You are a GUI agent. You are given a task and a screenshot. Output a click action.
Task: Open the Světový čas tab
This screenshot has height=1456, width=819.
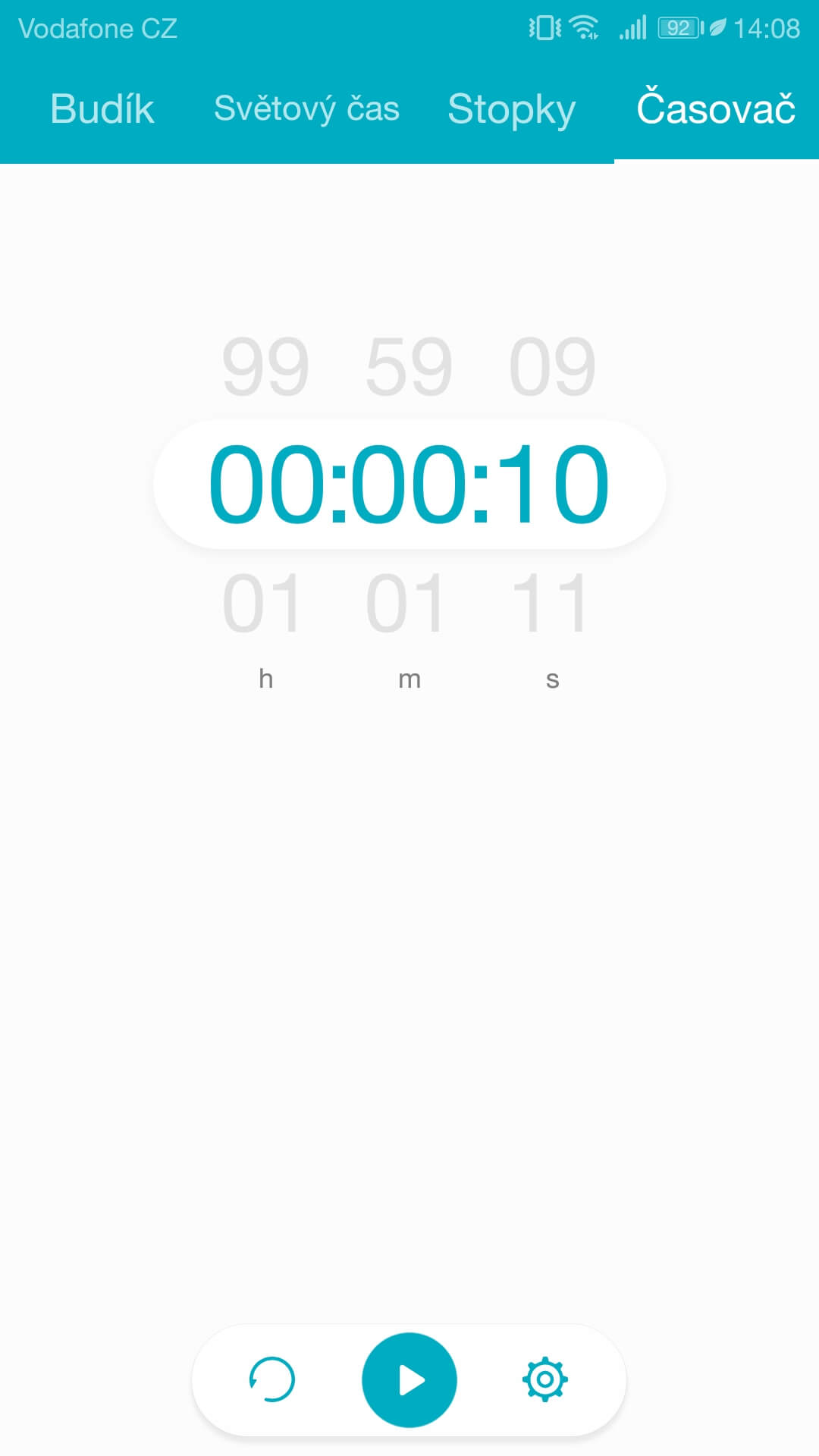(x=306, y=108)
